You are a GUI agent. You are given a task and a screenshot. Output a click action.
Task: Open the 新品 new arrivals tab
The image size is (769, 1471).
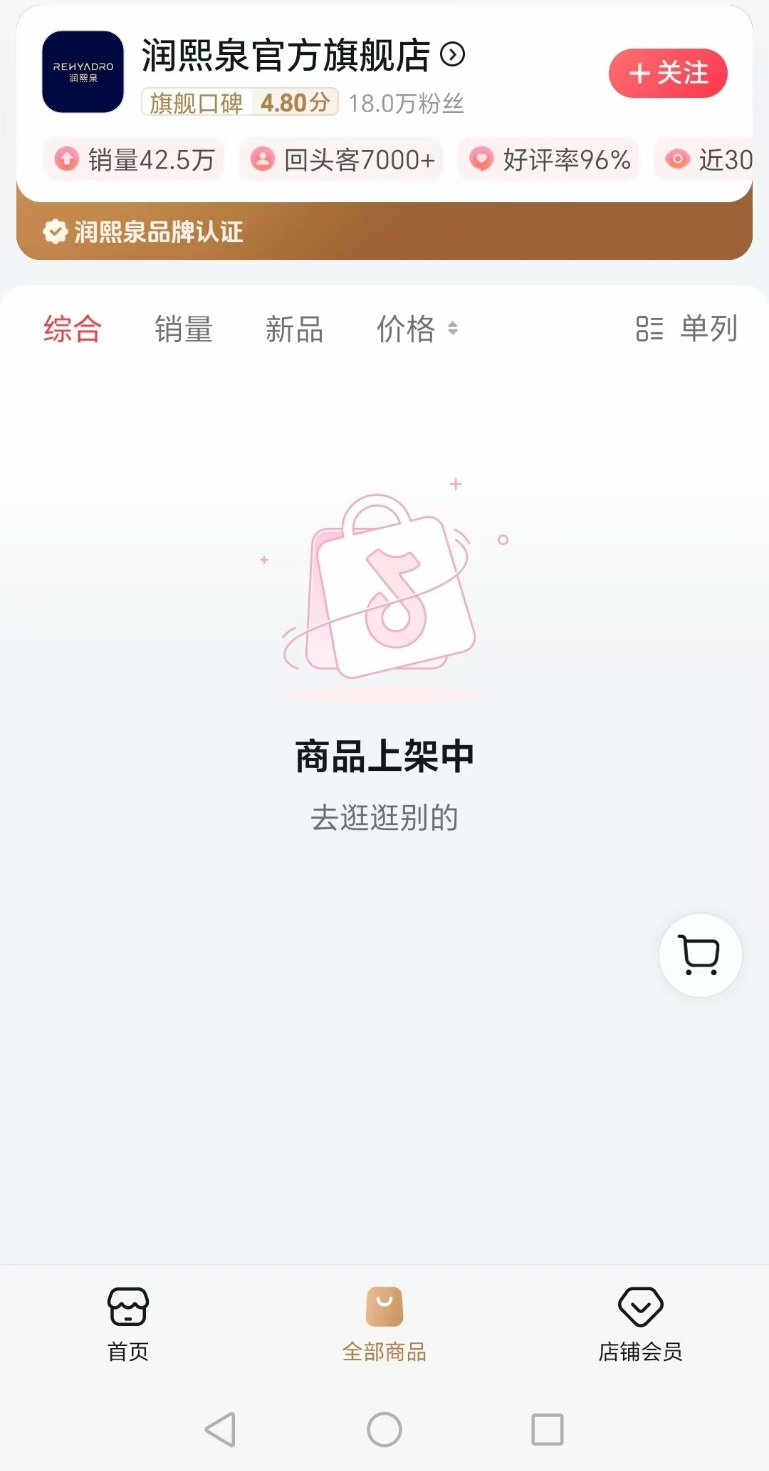294,328
